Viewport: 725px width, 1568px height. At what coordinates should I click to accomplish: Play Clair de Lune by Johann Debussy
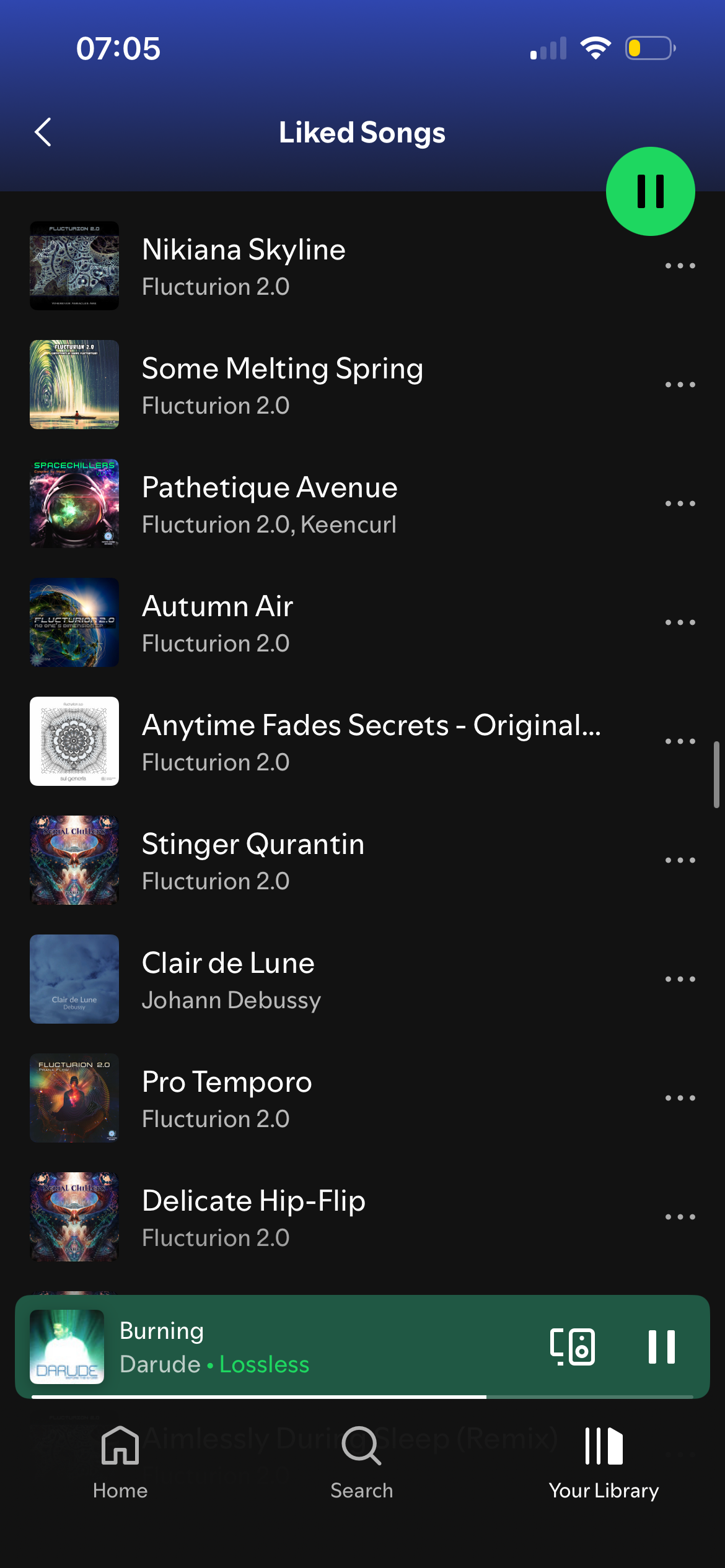click(x=231, y=979)
